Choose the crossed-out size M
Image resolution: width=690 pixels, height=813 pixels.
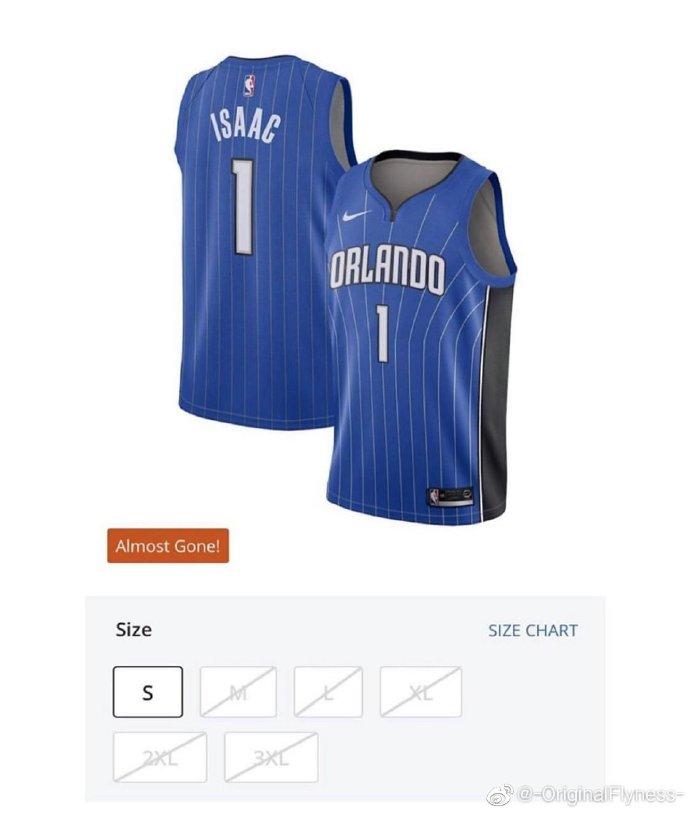pyautogui.click(x=238, y=692)
